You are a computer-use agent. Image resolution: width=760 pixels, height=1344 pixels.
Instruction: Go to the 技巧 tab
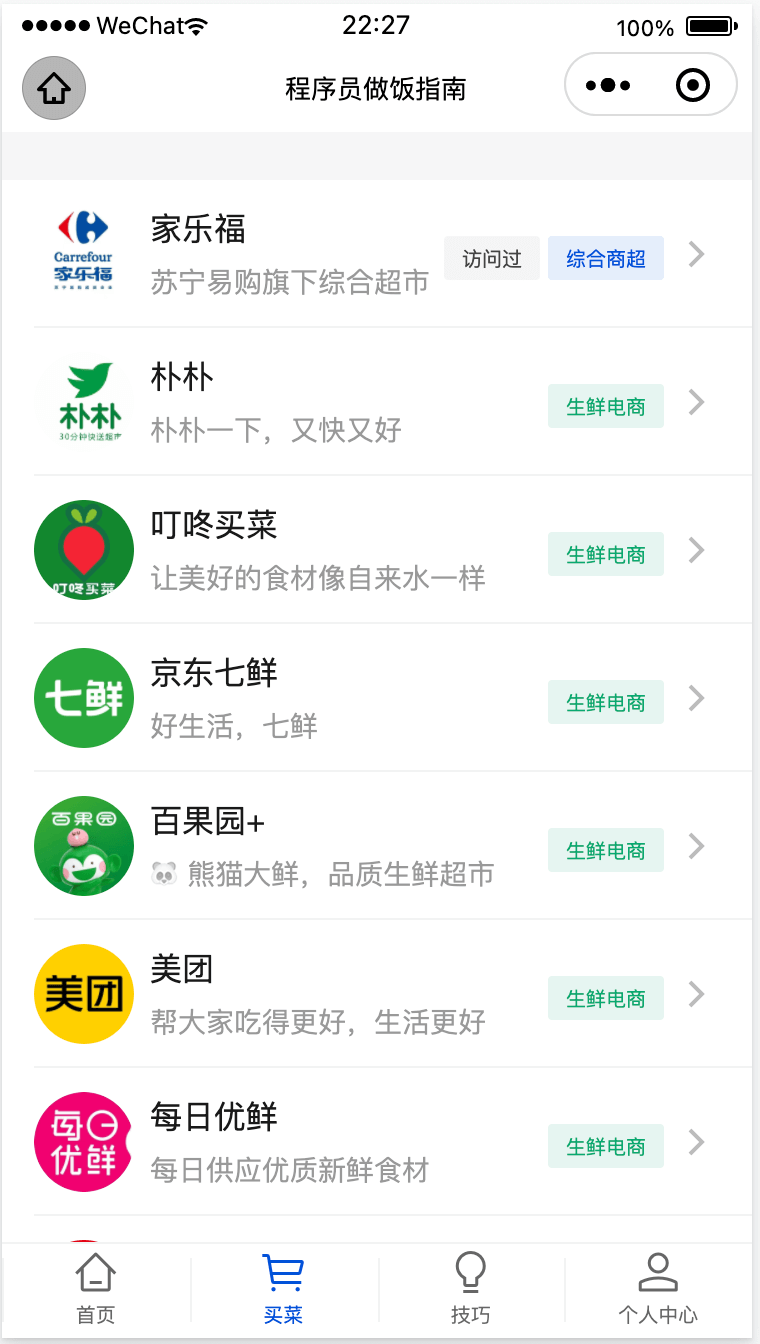(470, 1289)
